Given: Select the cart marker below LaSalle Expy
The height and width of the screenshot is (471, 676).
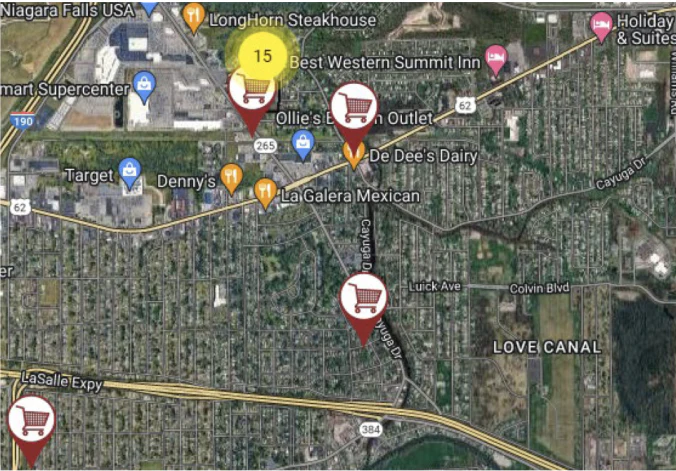Looking at the screenshot, I should (32, 420).
